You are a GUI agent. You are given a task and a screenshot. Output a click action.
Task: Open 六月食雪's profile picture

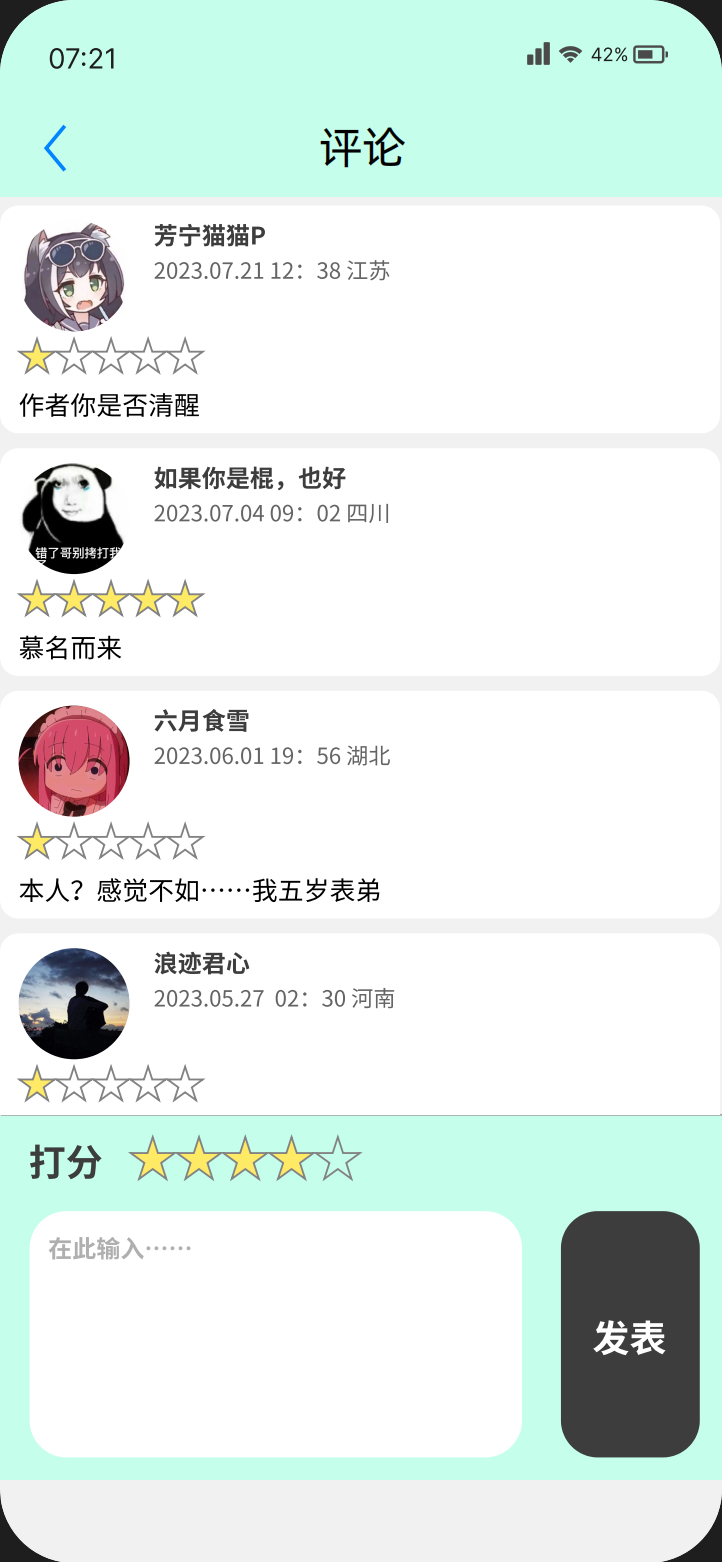(x=74, y=760)
